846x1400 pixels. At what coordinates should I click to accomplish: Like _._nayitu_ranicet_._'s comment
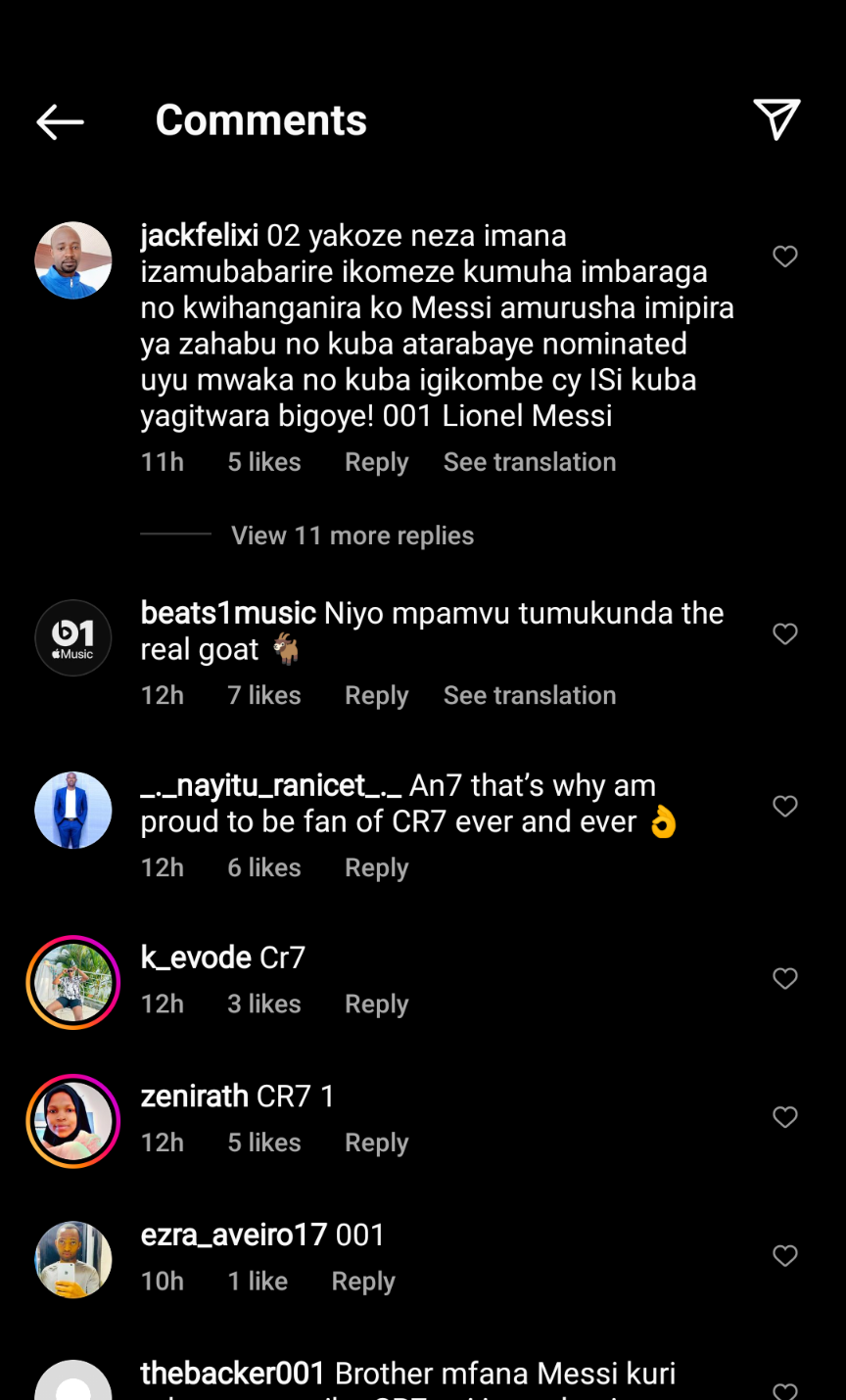[x=785, y=807]
